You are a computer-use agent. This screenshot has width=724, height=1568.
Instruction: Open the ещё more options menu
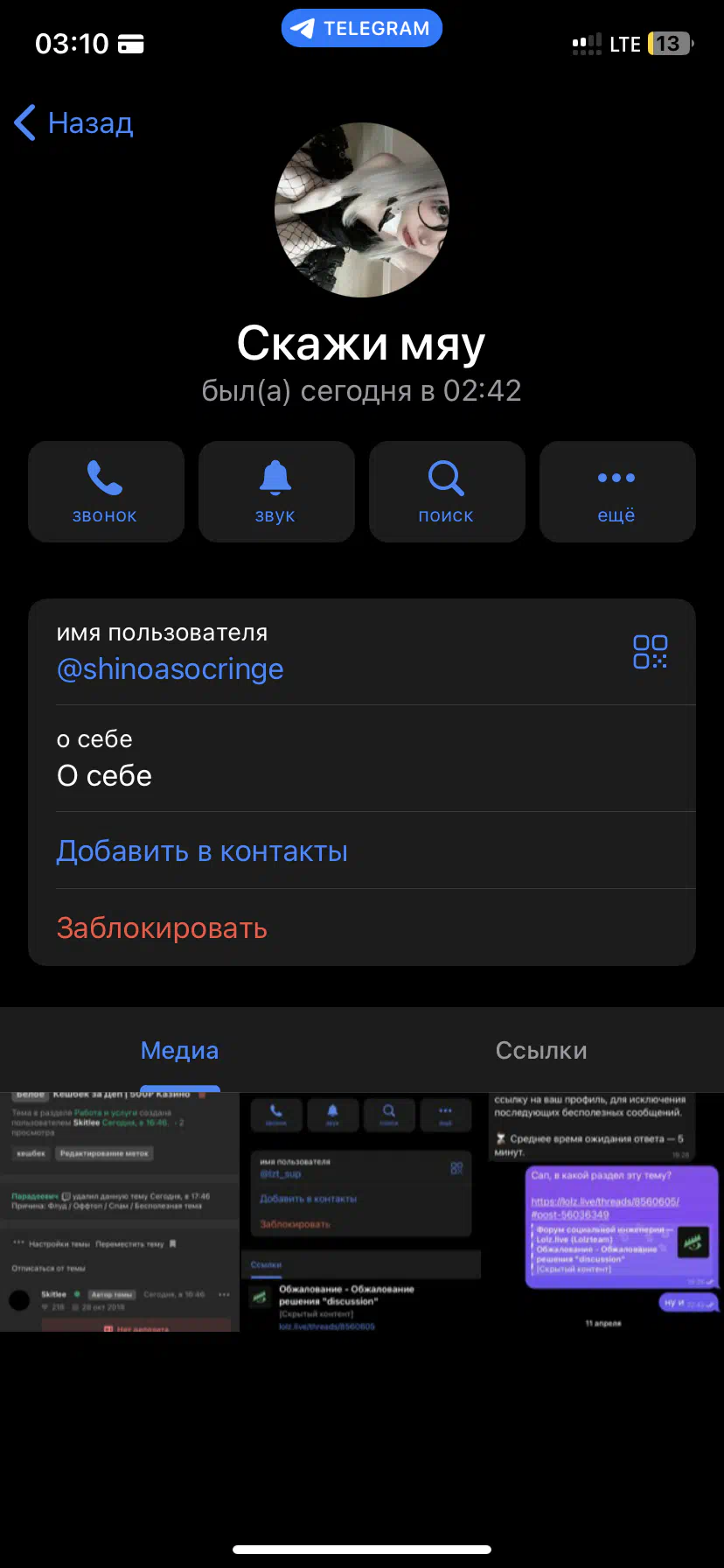click(x=617, y=492)
